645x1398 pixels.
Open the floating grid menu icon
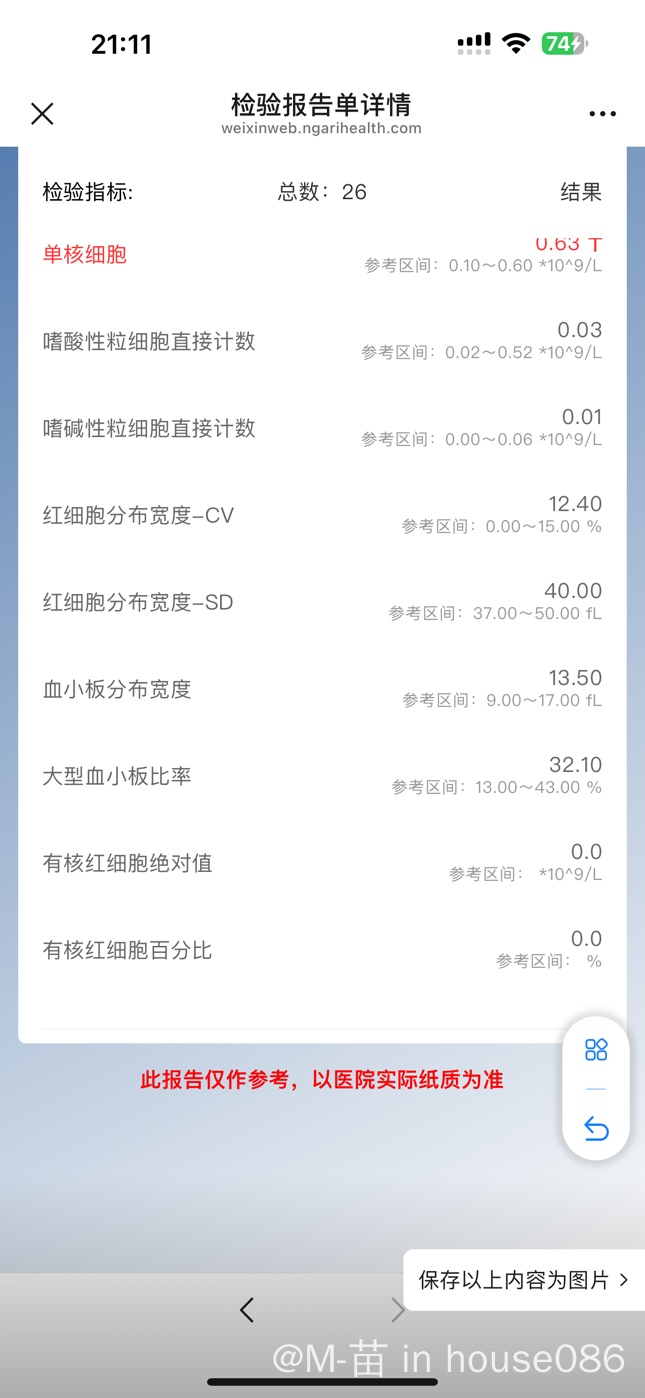(x=596, y=1049)
